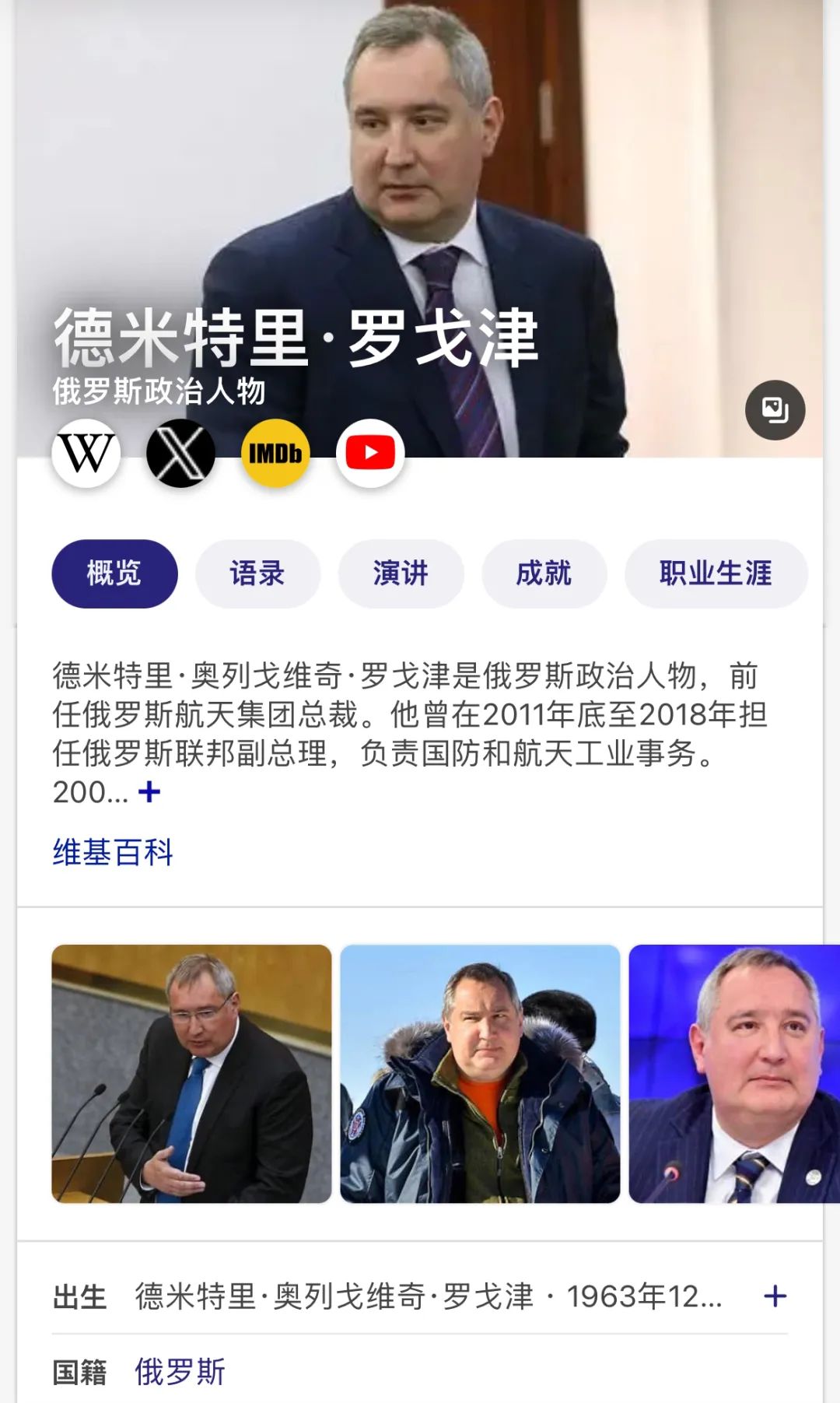Expand the truncated description text
The height and width of the screenshot is (1403, 840).
tap(149, 792)
